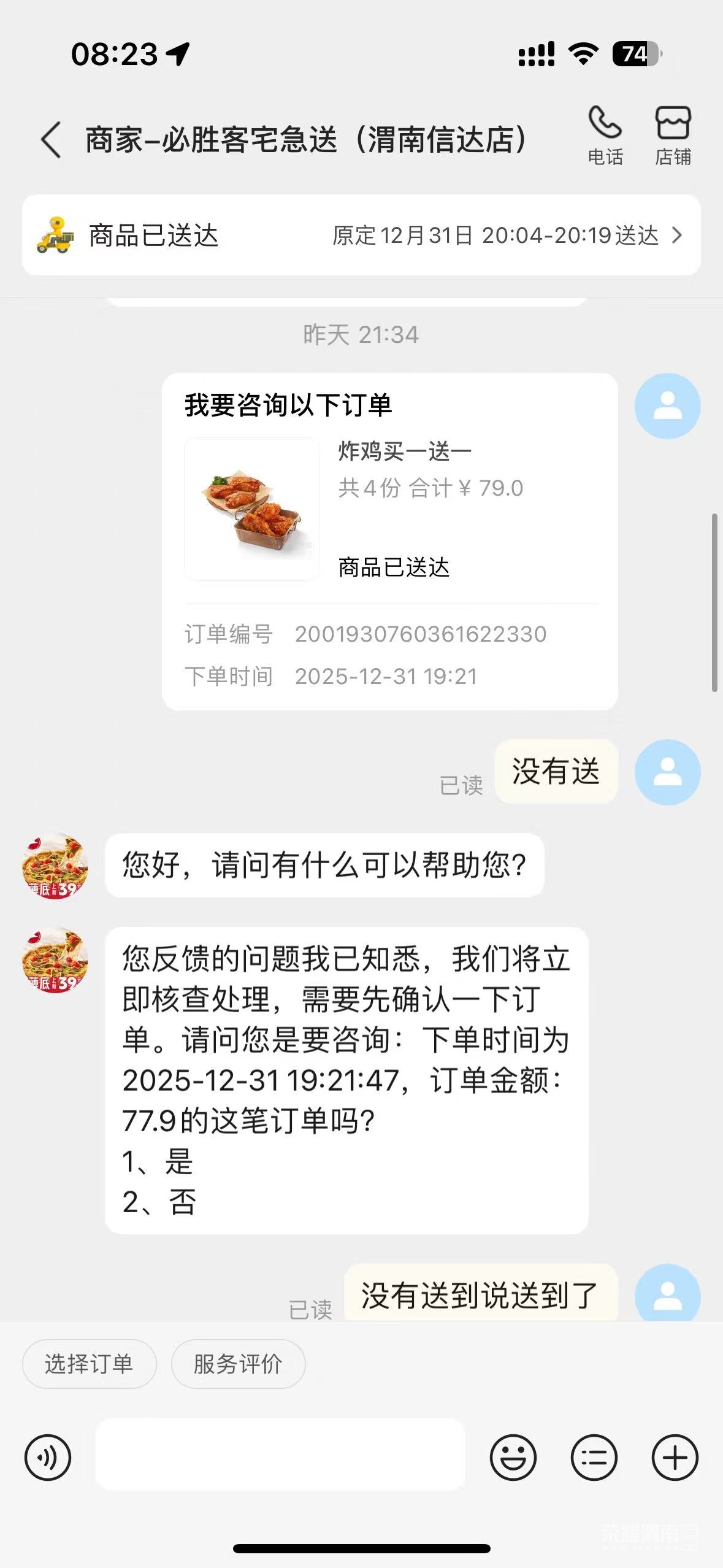Switch to voice input mode
The image size is (723, 1568).
click(x=48, y=1457)
